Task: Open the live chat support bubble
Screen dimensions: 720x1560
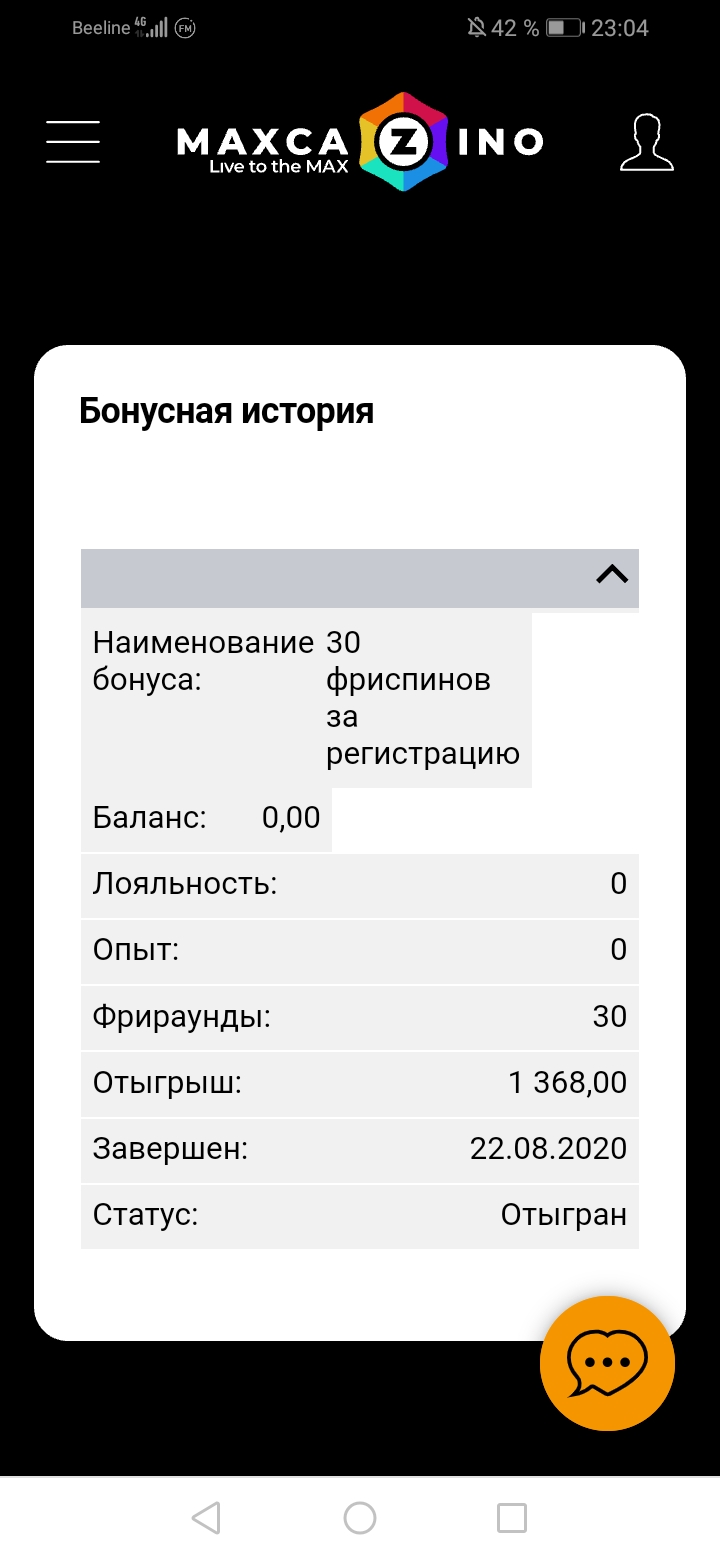Action: [607, 1363]
